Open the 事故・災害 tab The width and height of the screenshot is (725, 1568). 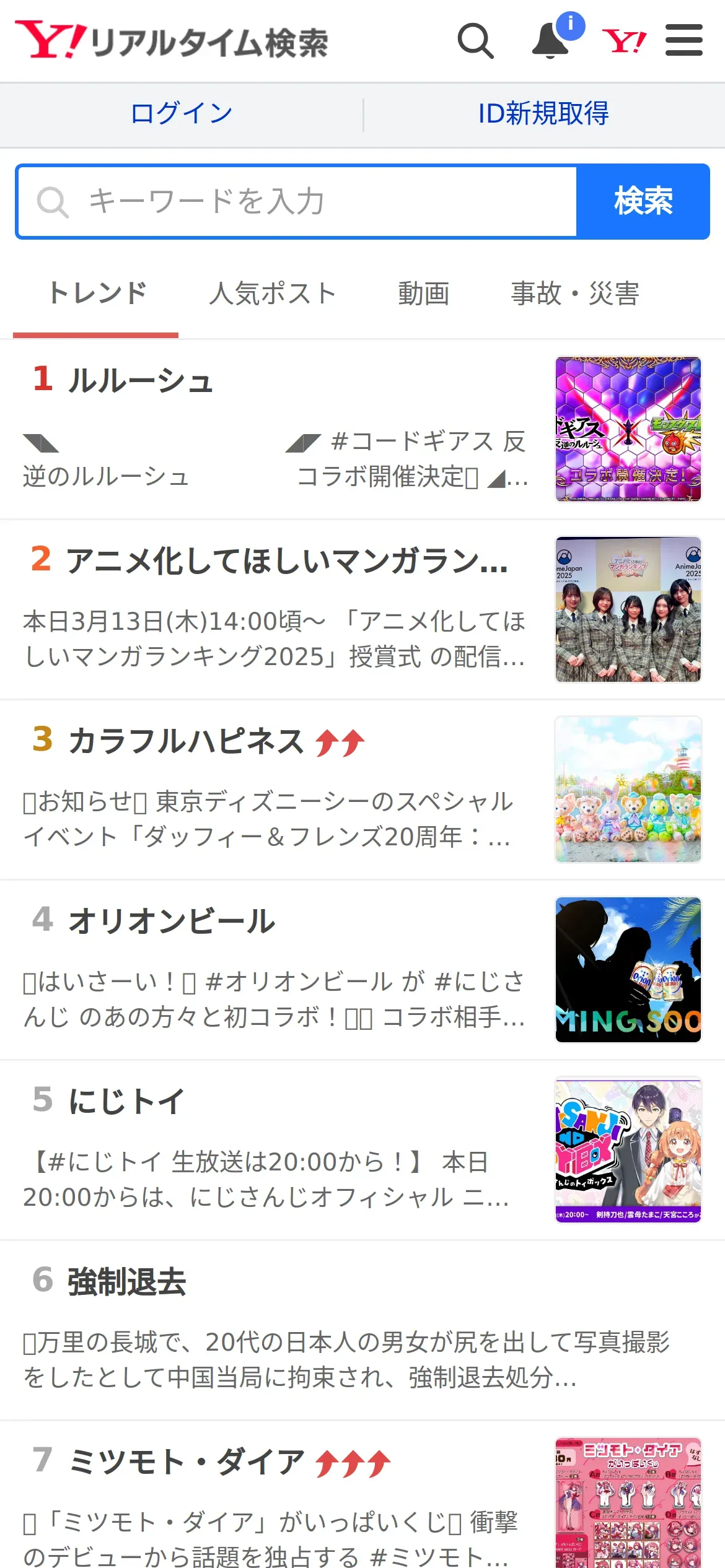574,294
